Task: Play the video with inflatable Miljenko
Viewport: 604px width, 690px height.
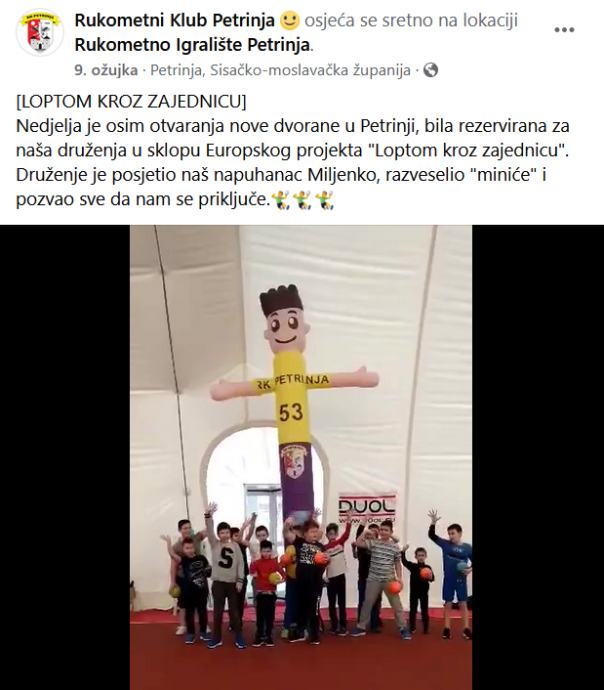Action: point(301,457)
